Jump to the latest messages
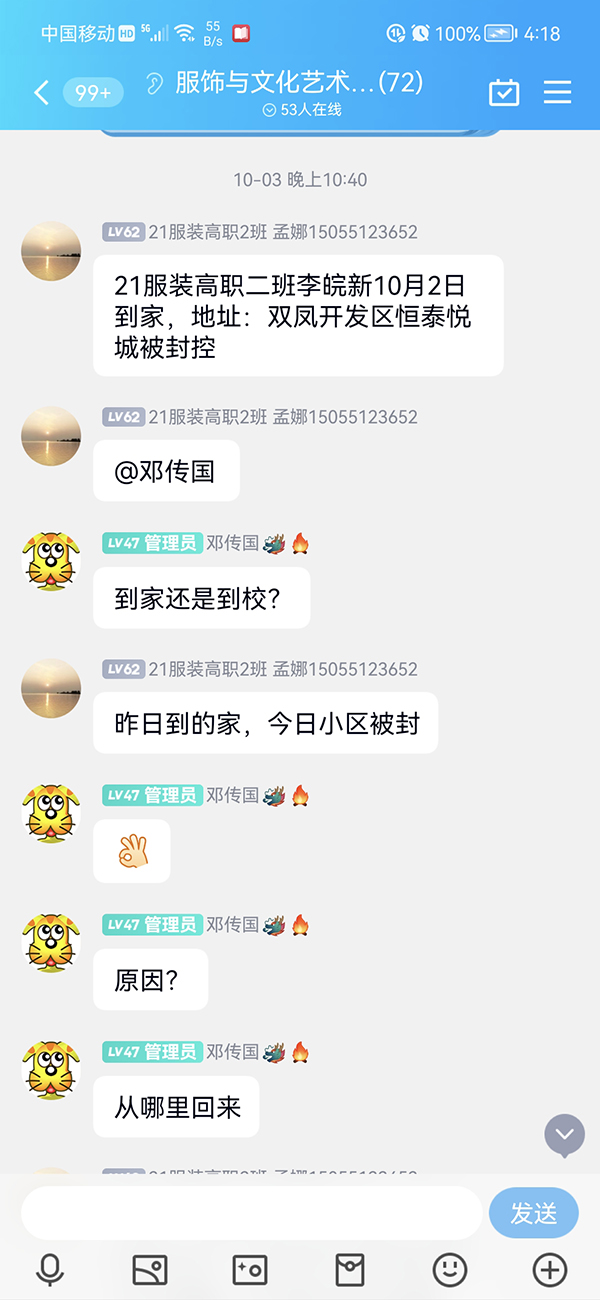The image size is (600, 1300). [x=564, y=1134]
